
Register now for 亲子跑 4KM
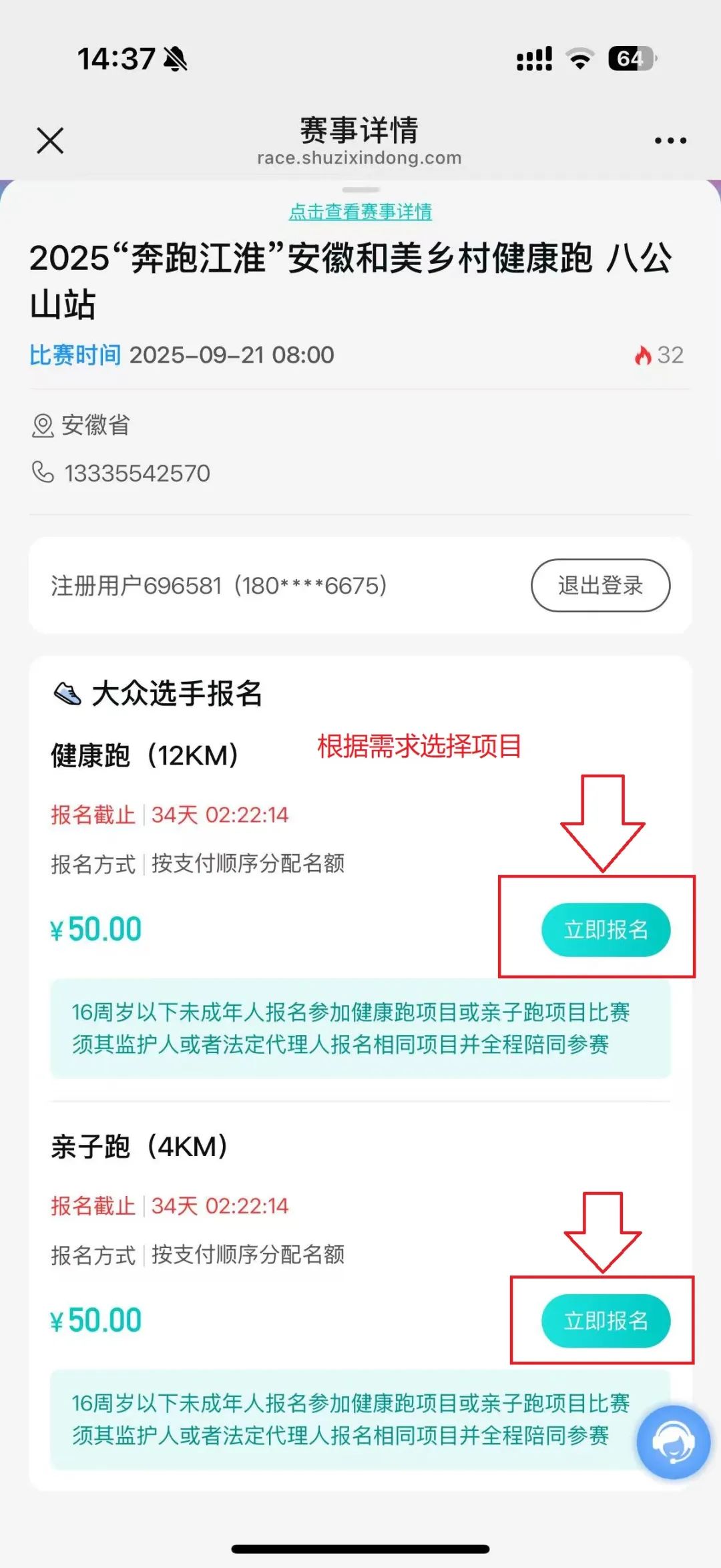606,1320
